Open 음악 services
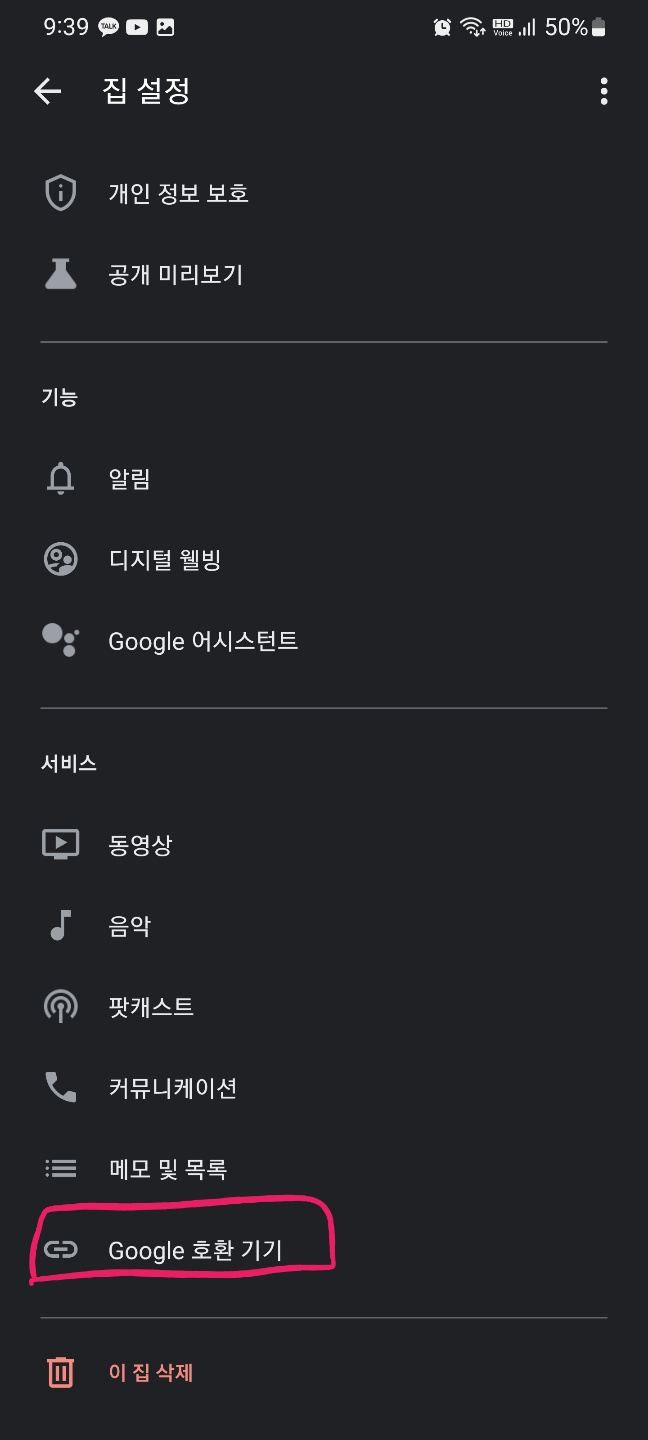The height and width of the screenshot is (1440, 648). pos(130,926)
